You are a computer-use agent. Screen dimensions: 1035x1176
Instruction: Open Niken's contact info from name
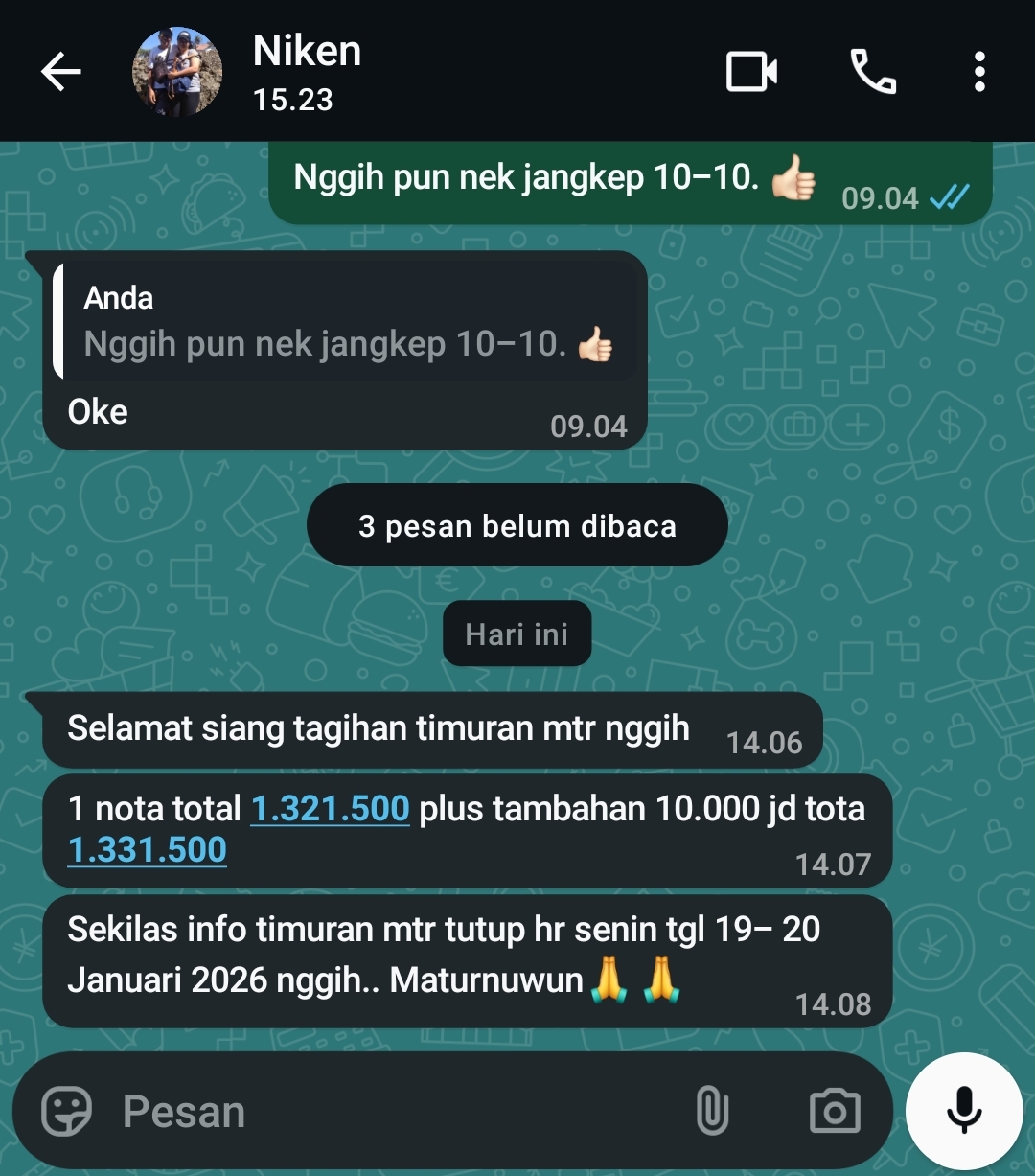(307, 52)
